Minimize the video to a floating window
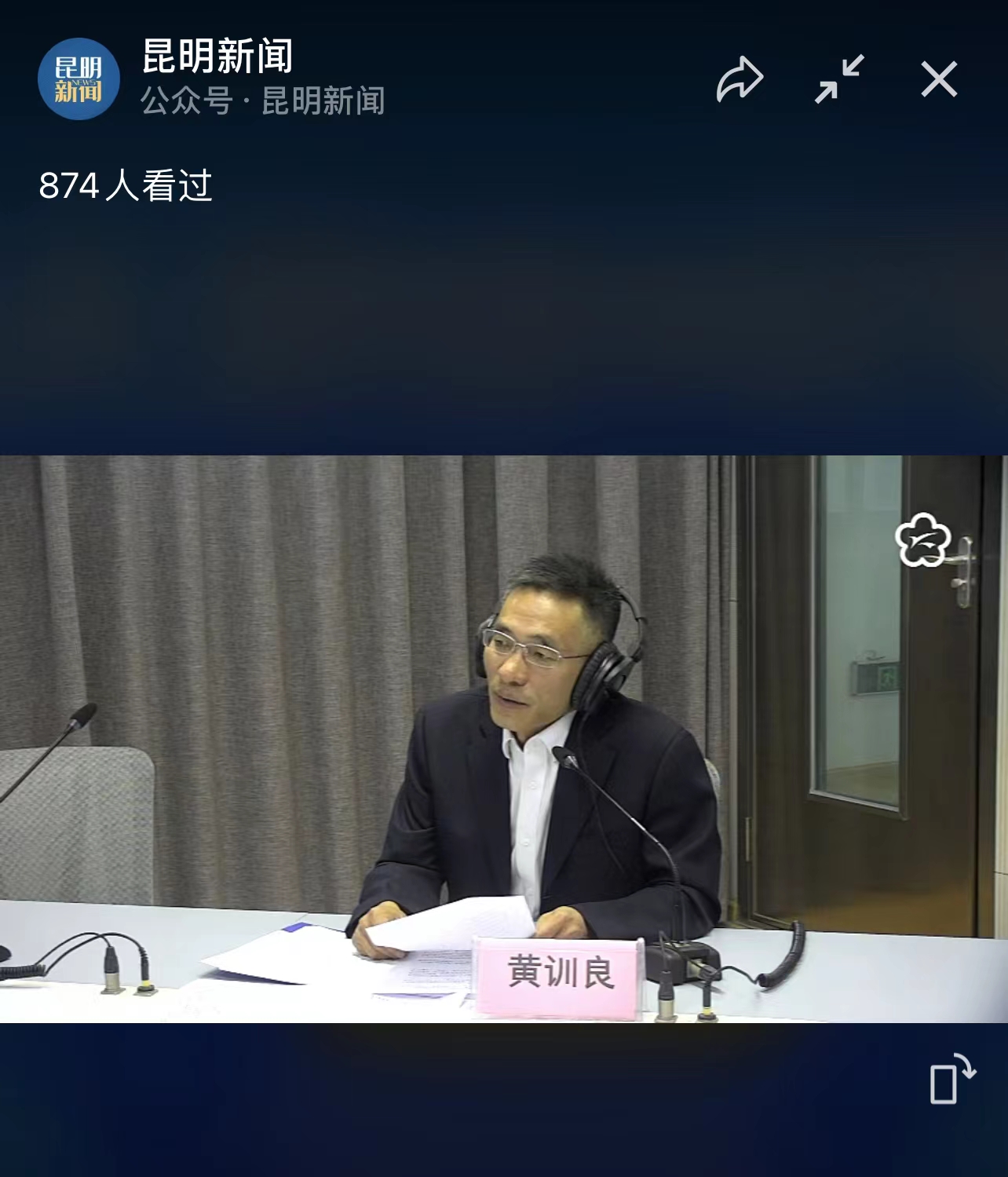Viewport: 1008px width, 1177px height. pos(839,79)
